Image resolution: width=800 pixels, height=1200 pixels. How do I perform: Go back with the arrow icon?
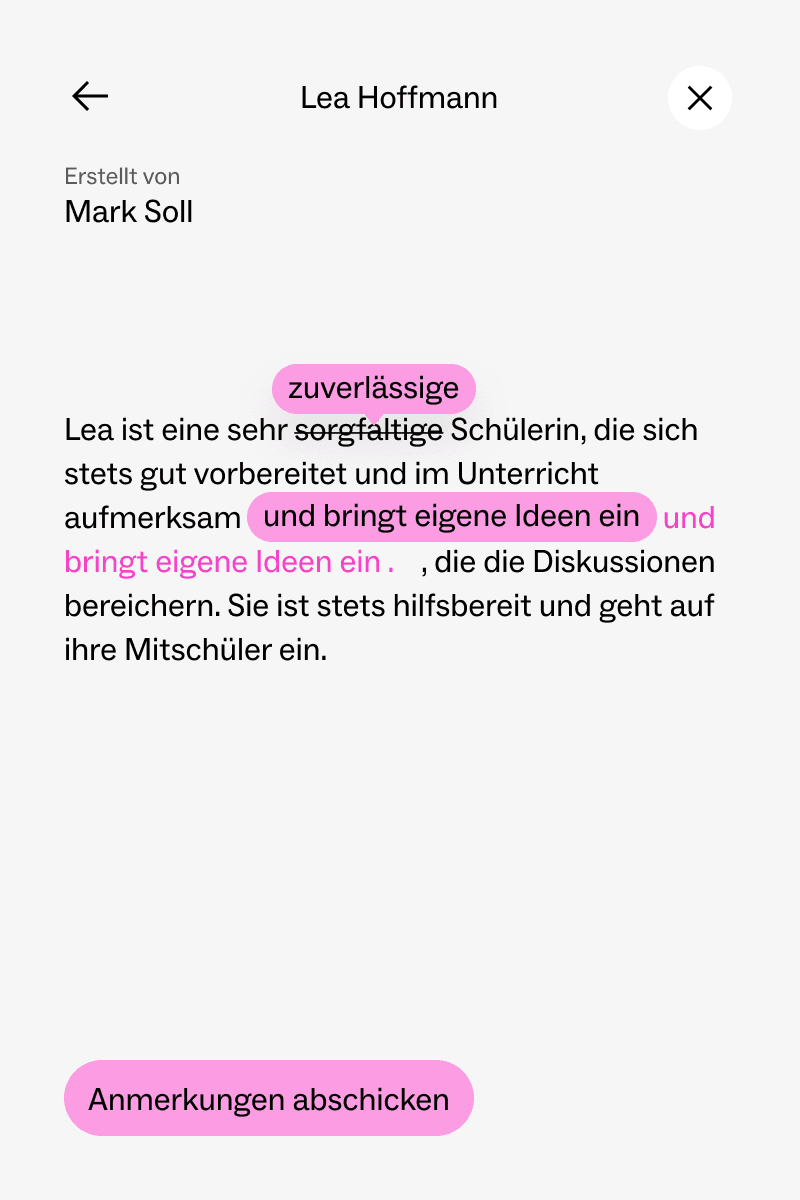click(x=90, y=96)
